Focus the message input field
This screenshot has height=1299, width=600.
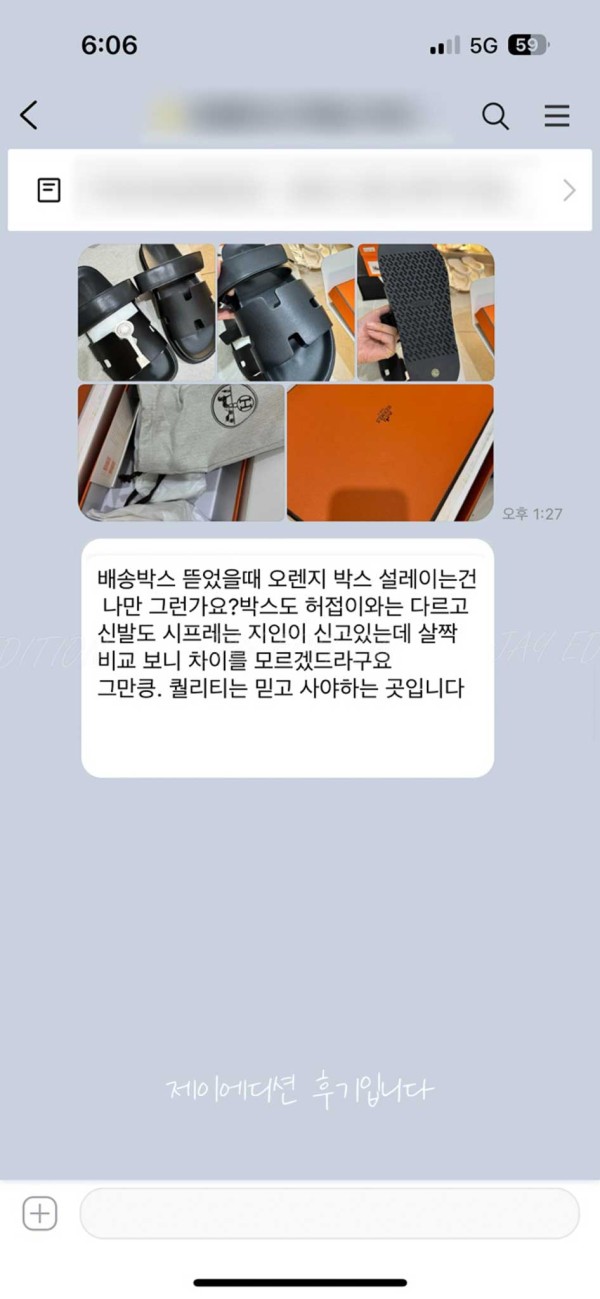click(329, 1214)
